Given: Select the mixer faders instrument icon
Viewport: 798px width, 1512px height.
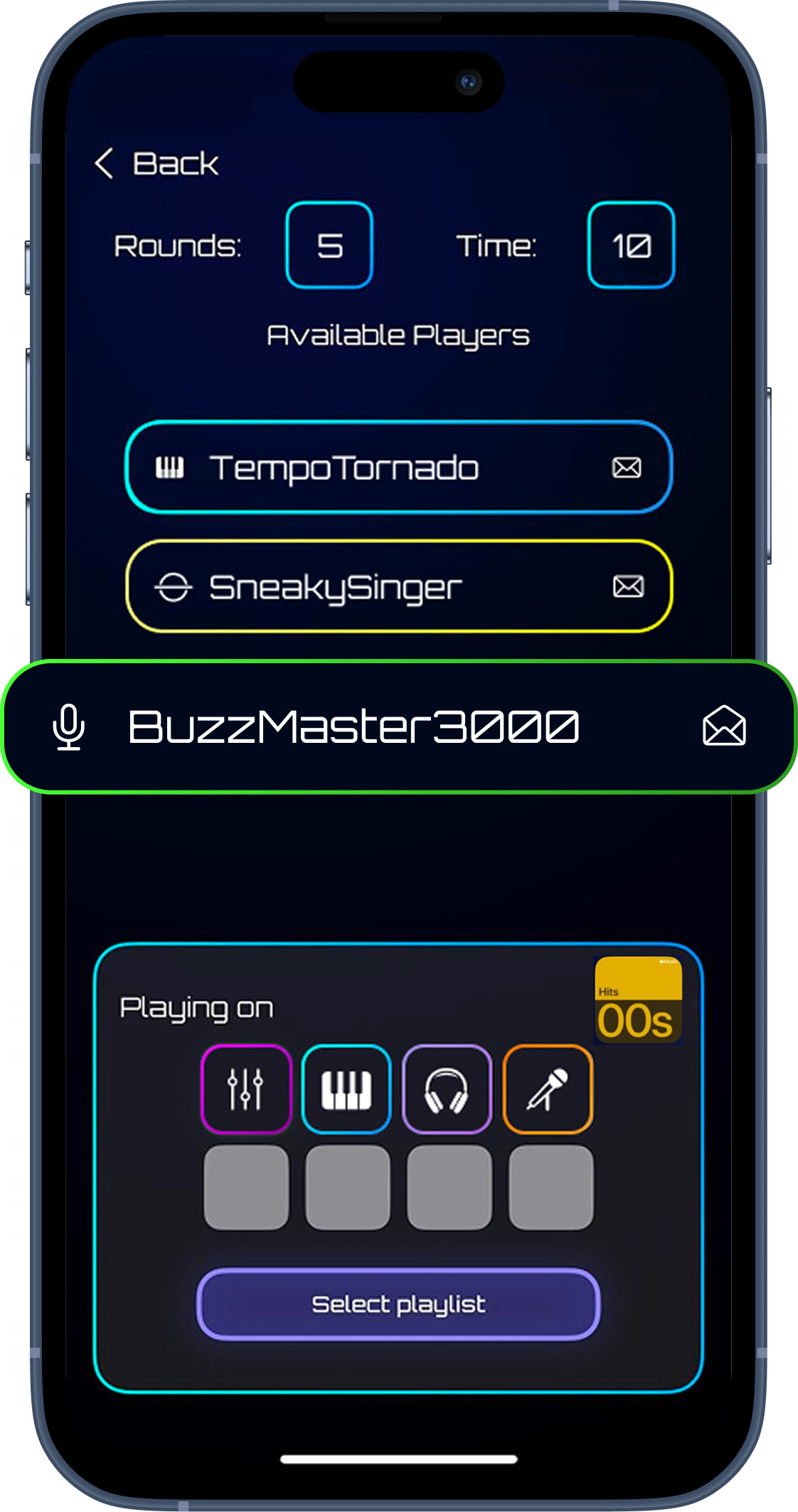Looking at the screenshot, I should tap(245, 1090).
